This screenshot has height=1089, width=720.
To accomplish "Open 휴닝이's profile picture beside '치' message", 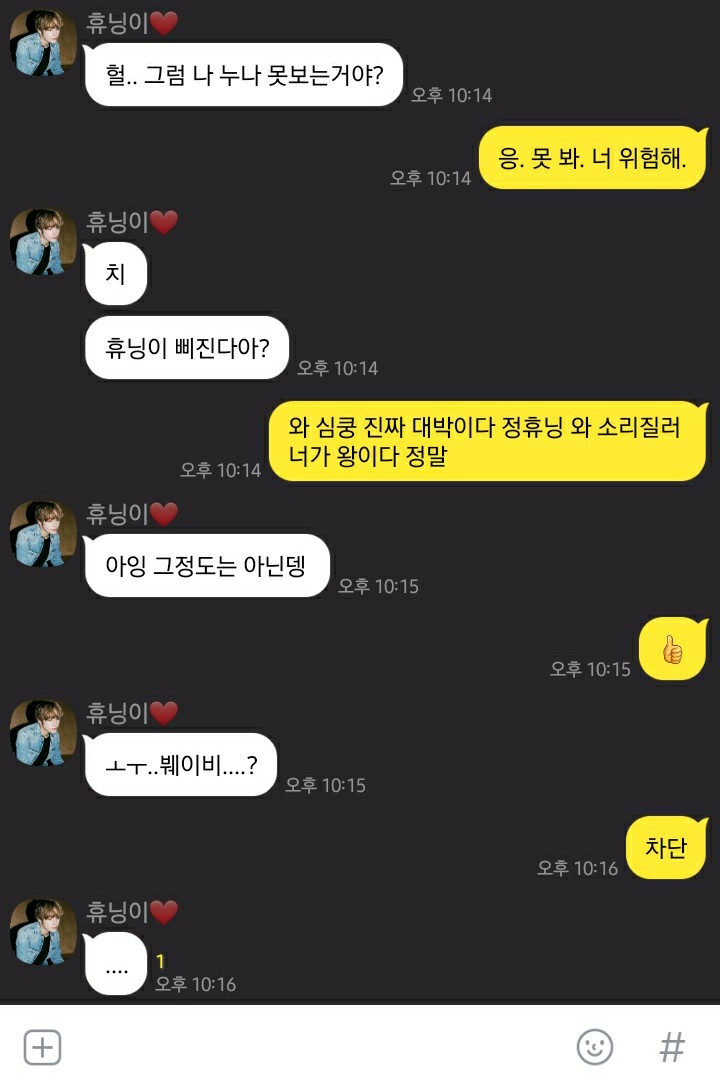I will tap(43, 242).
